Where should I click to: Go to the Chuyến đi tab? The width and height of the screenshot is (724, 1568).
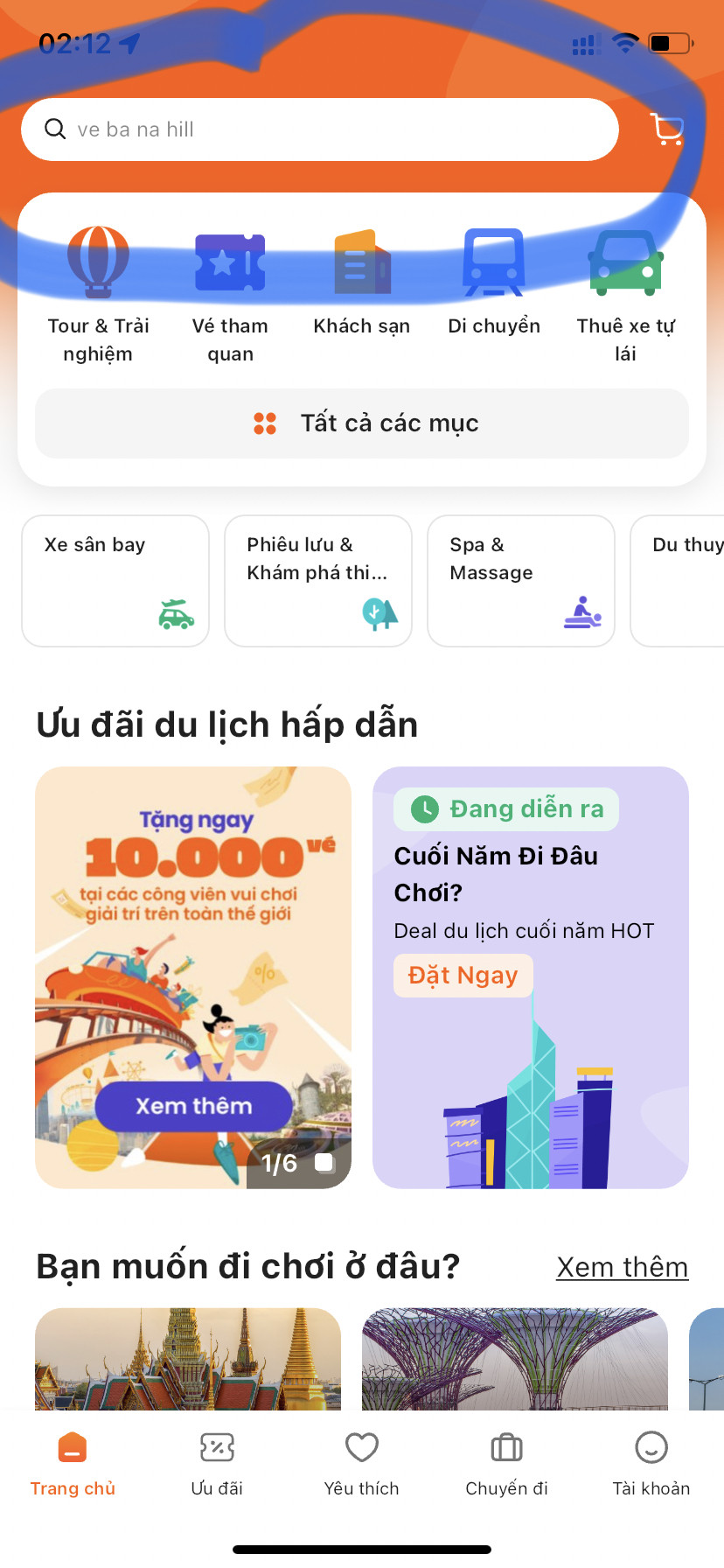point(506,1463)
